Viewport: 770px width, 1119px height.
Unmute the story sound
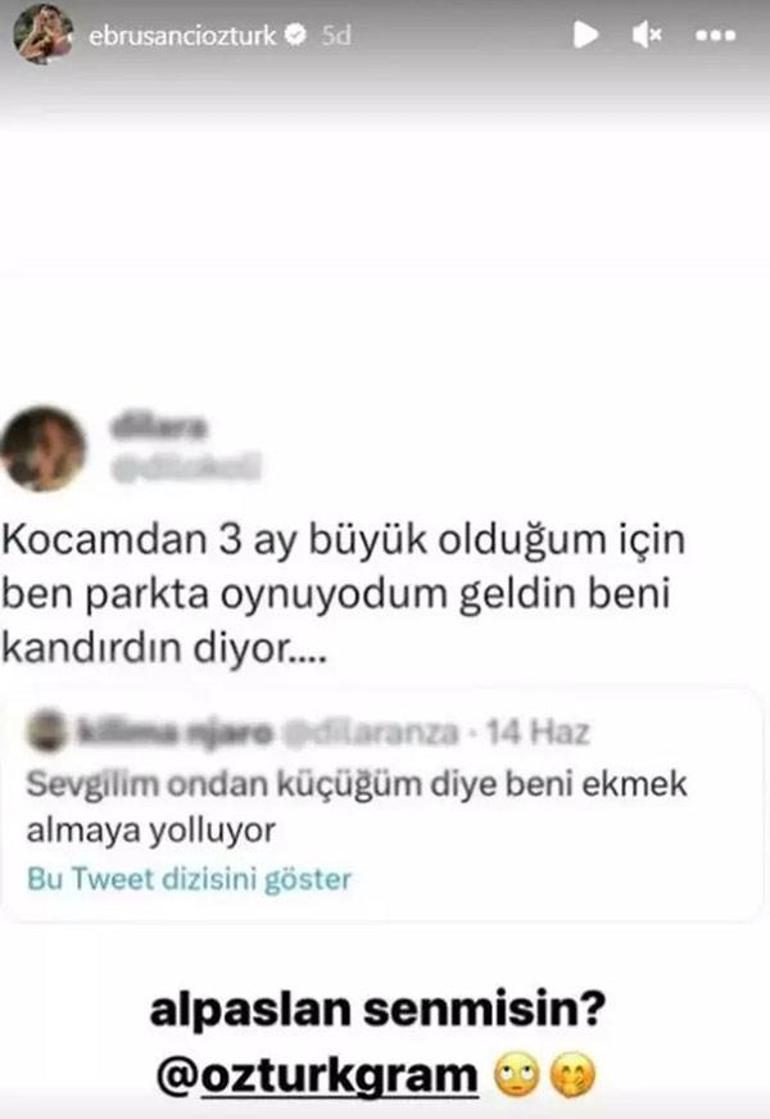tap(647, 35)
